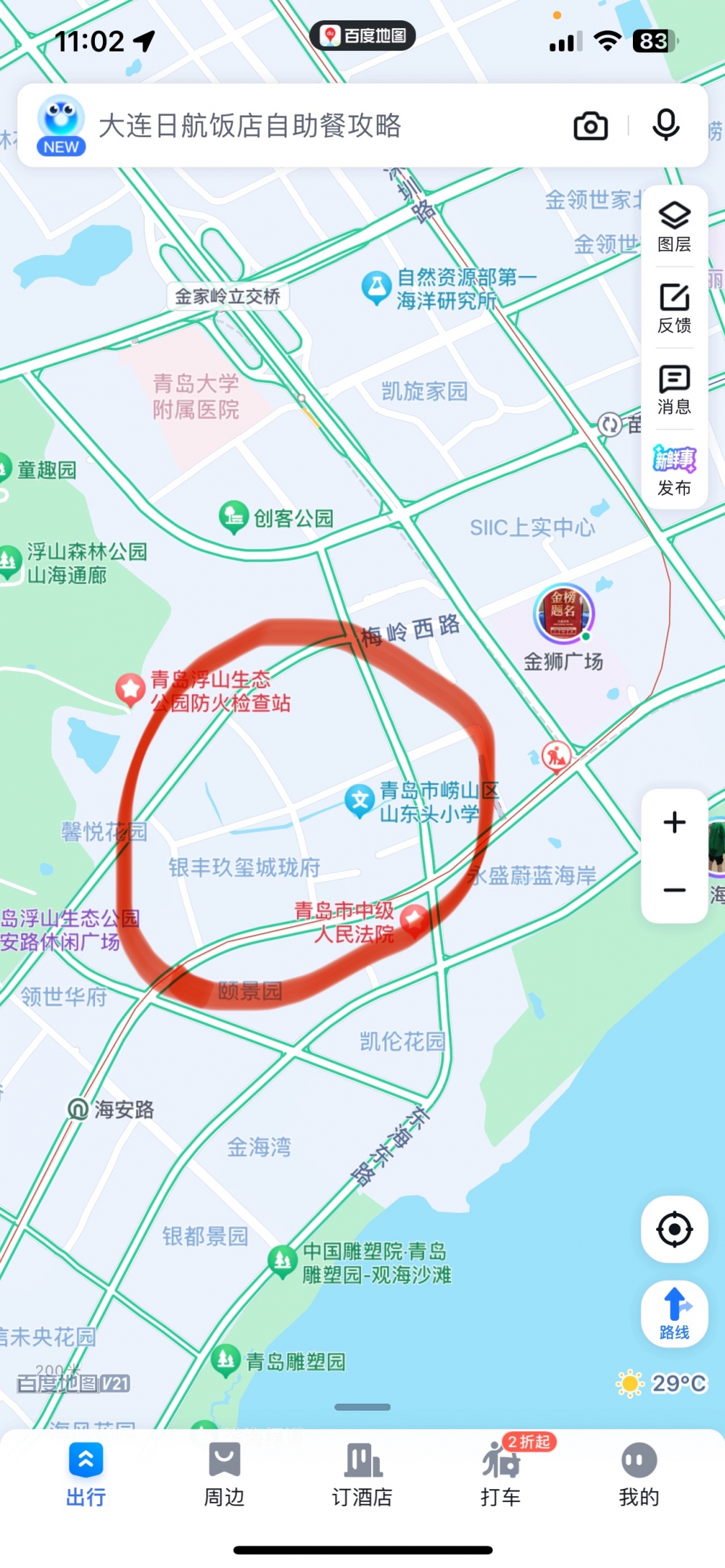Tap the 发布 publish button

click(674, 470)
